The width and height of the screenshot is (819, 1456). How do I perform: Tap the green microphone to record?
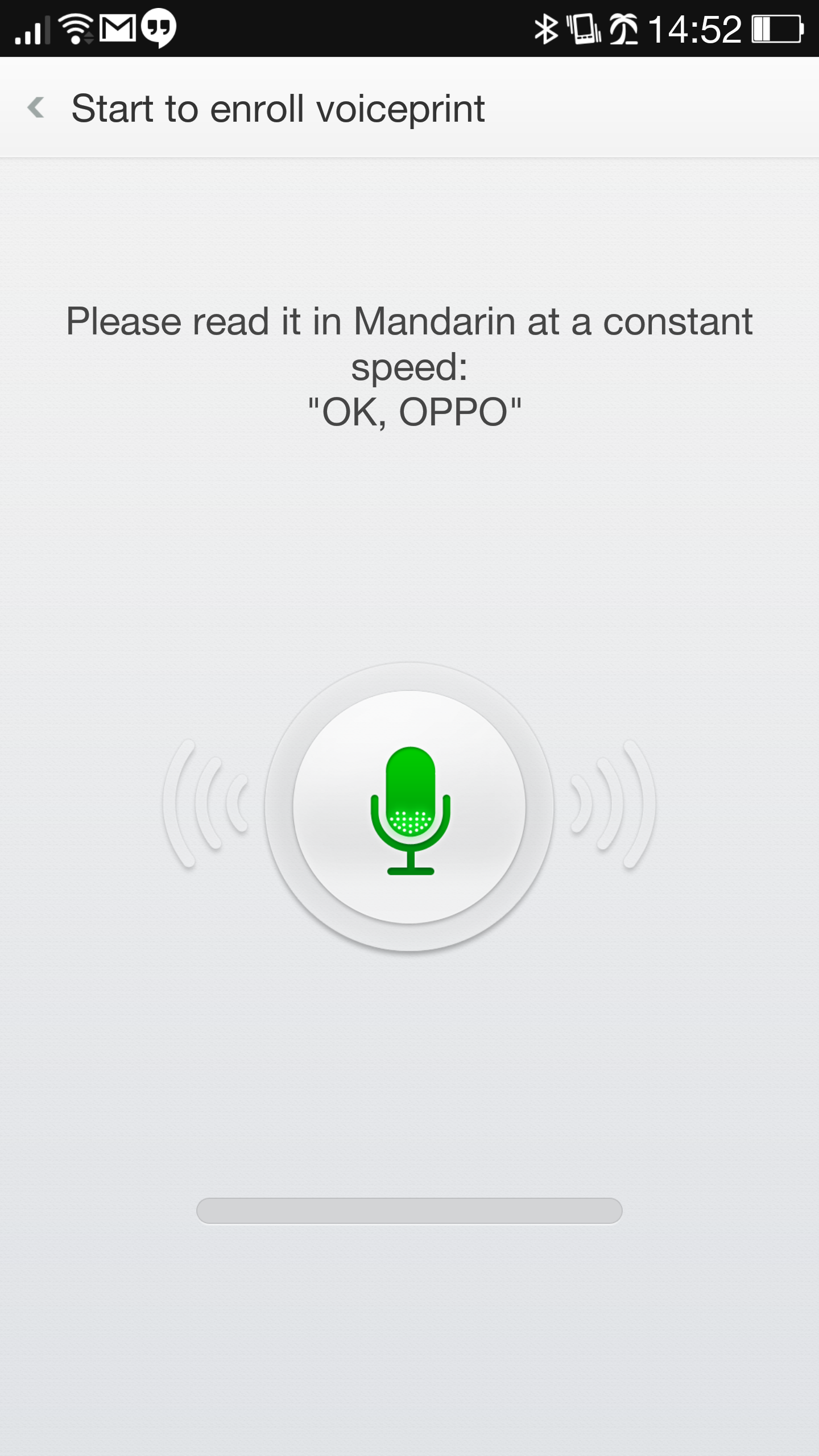tap(409, 807)
